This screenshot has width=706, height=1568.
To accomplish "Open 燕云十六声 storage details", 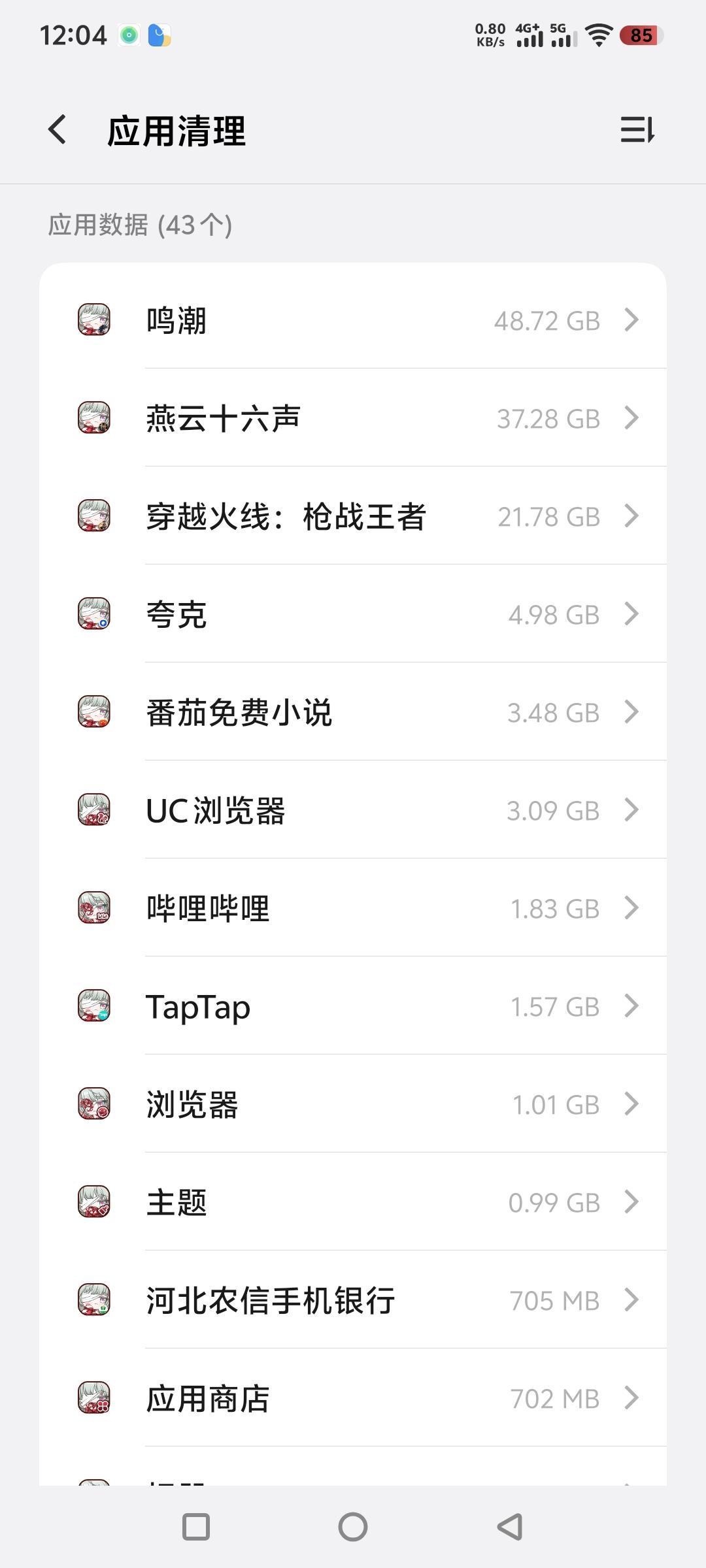I will (353, 418).
